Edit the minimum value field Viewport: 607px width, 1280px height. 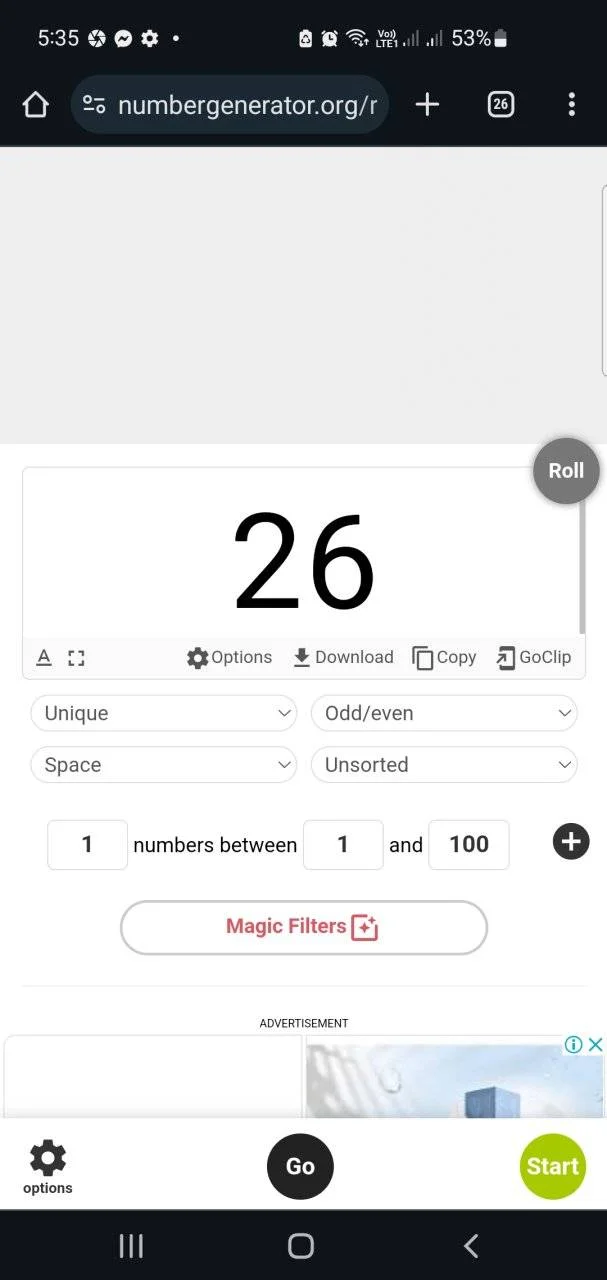pyautogui.click(x=343, y=844)
